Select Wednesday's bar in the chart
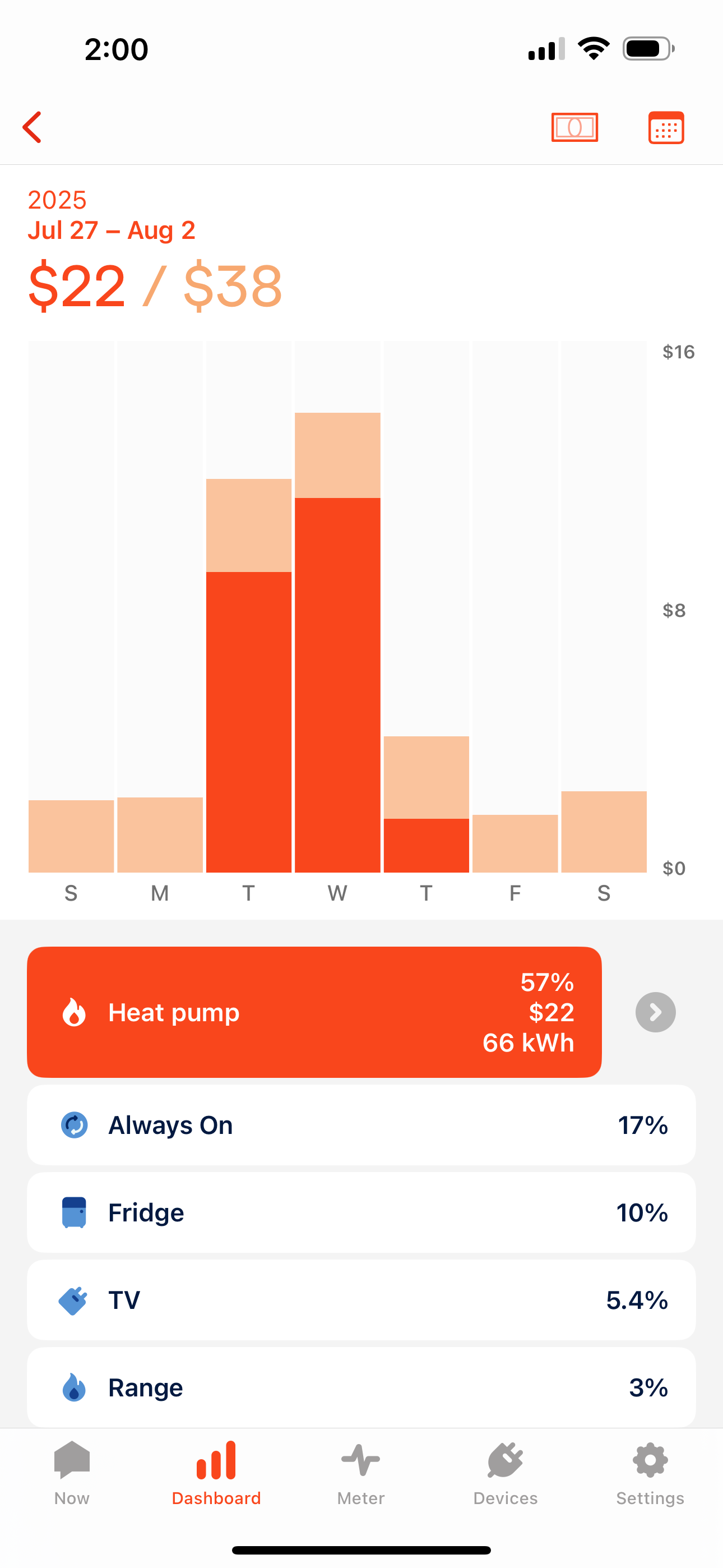723x1568 pixels. tap(338, 642)
